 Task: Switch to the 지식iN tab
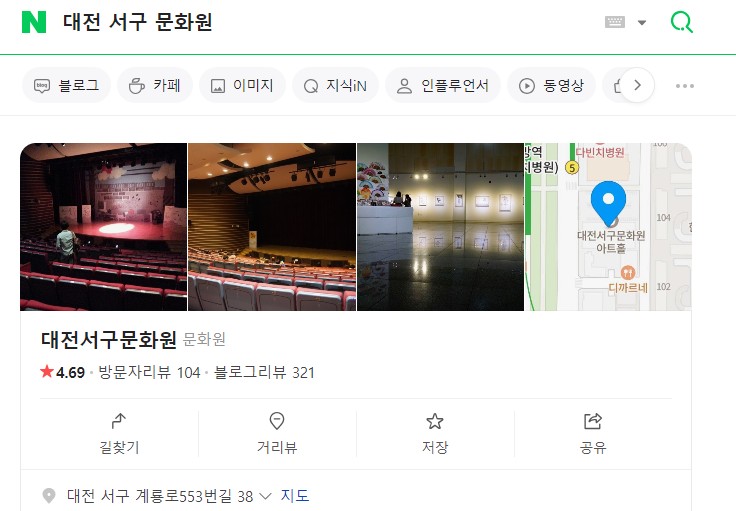tap(335, 86)
